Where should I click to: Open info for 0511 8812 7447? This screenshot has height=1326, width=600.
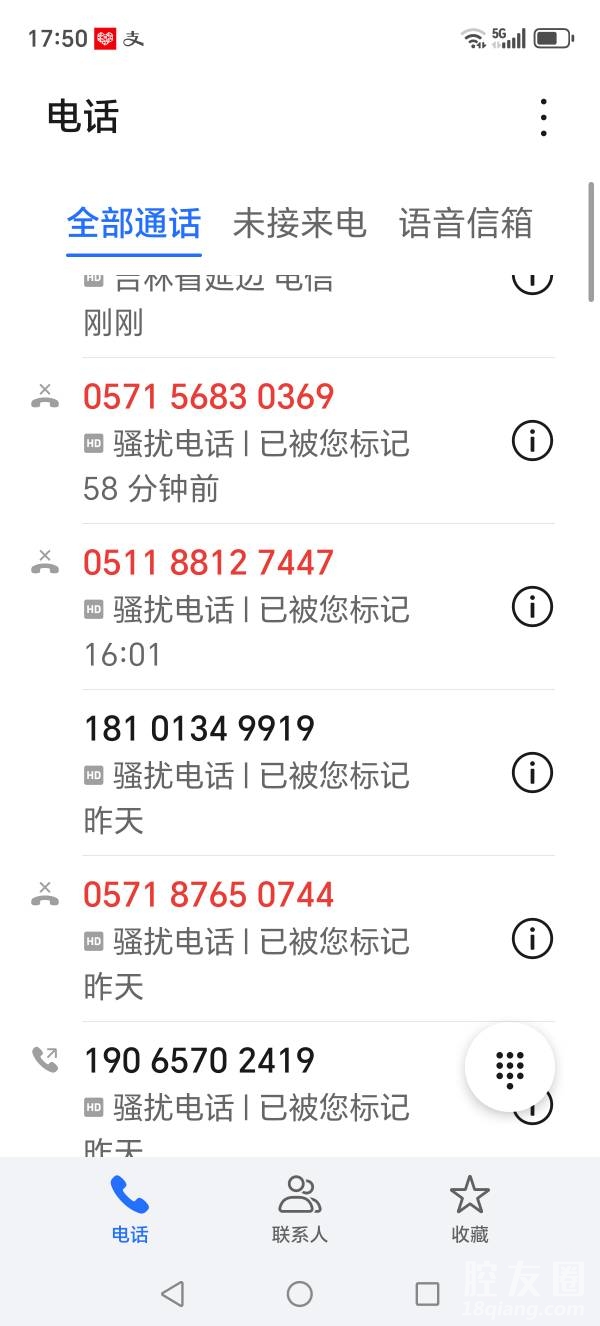[x=532, y=606]
